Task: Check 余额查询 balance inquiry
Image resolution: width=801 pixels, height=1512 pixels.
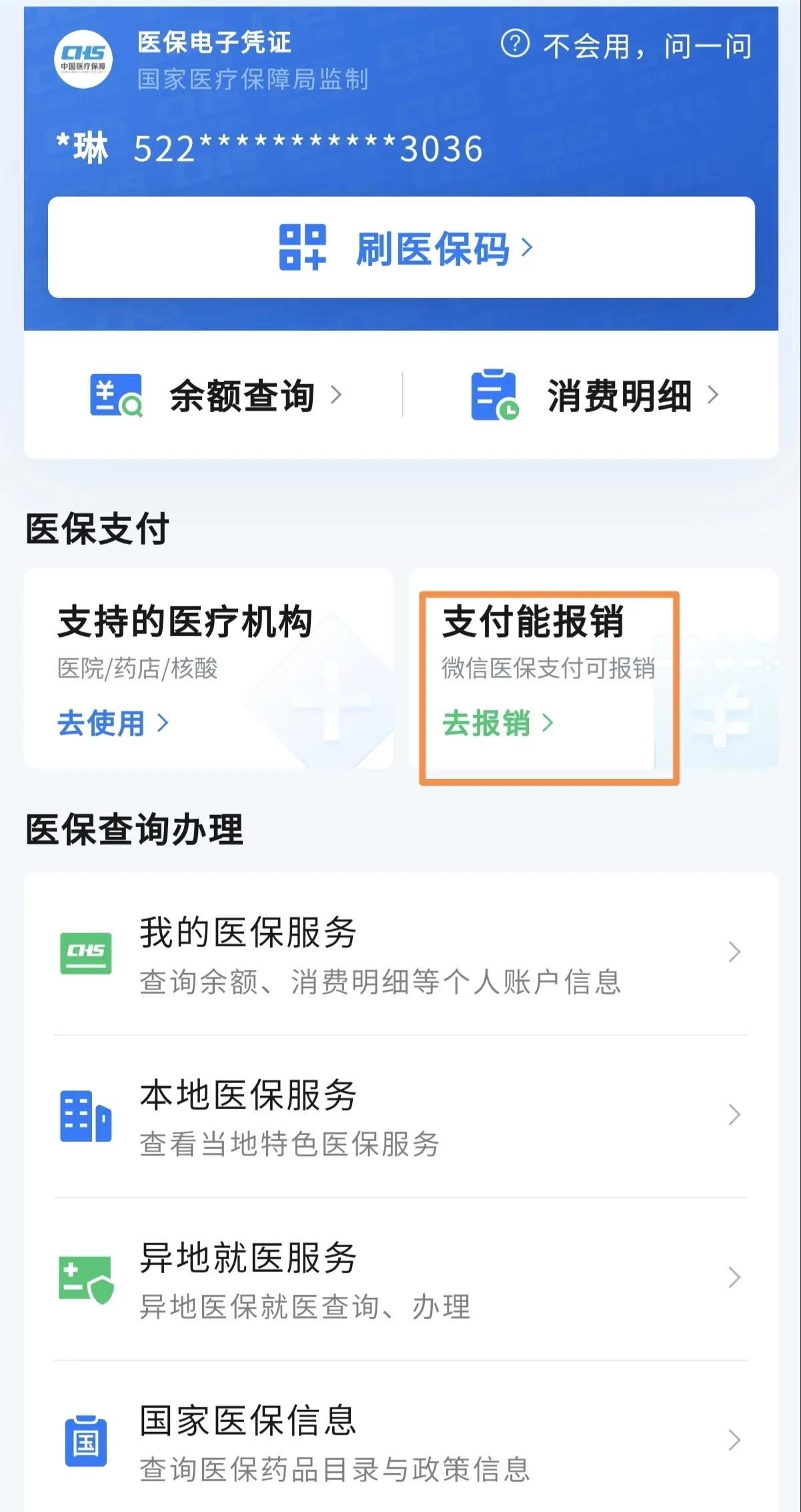Action: [x=217, y=396]
